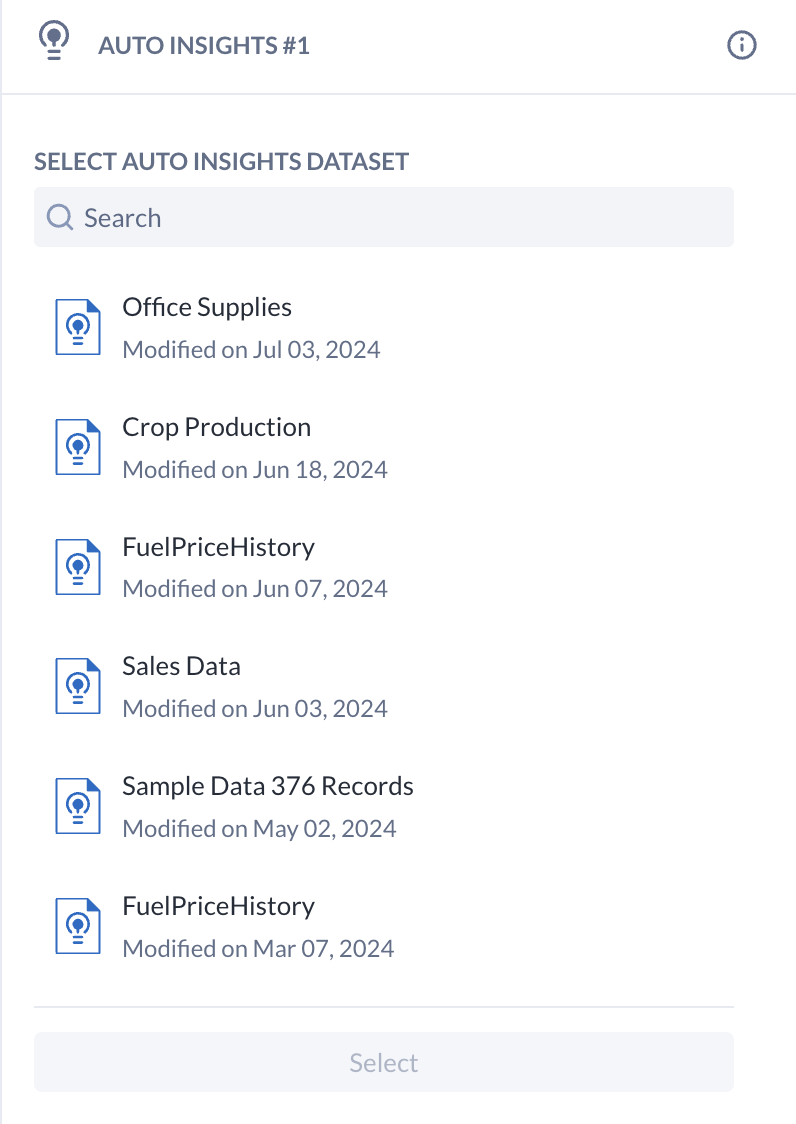Click the icon beside the bottom FuelPriceHistory entry

(77, 925)
